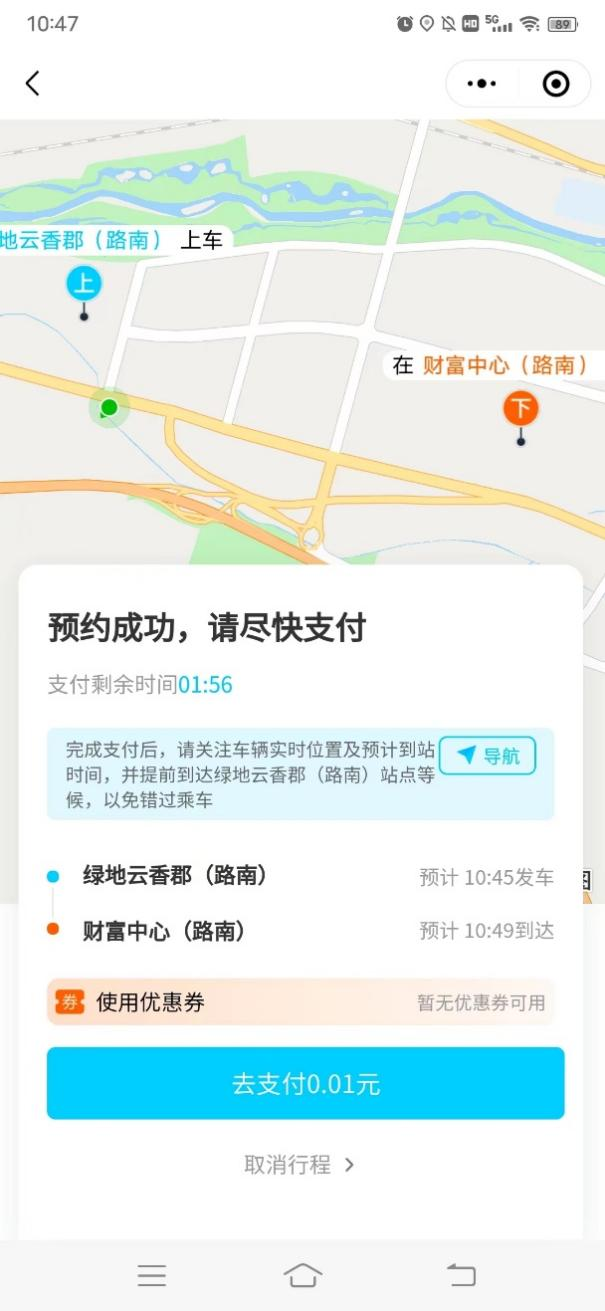Open the 使用优惠券 coupon row
Image resolution: width=605 pixels, height=1311 pixels.
tap(300, 1002)
